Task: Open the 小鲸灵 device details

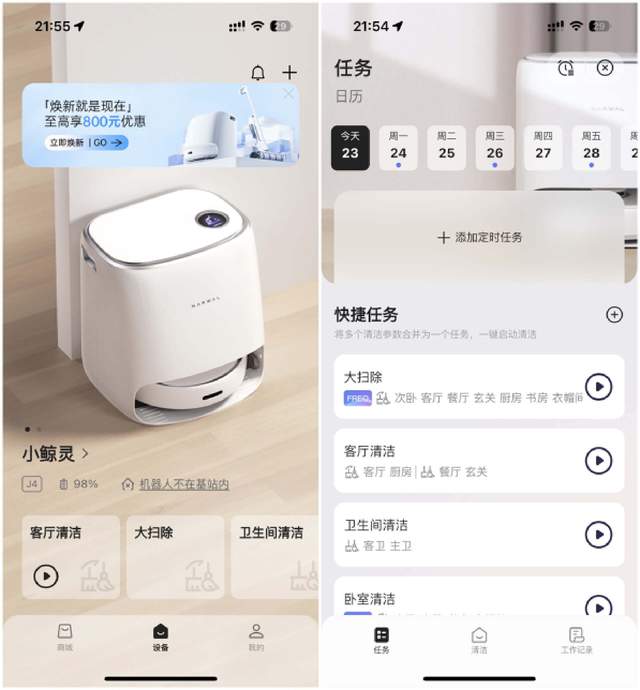Action: [56, 454]
